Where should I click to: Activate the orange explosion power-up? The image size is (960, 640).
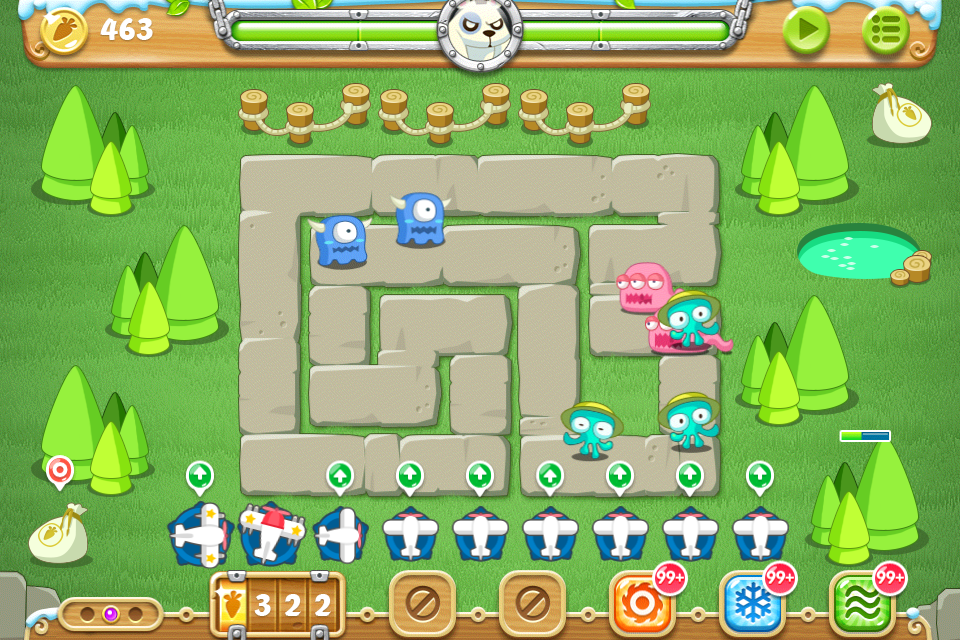coord(641,603)
